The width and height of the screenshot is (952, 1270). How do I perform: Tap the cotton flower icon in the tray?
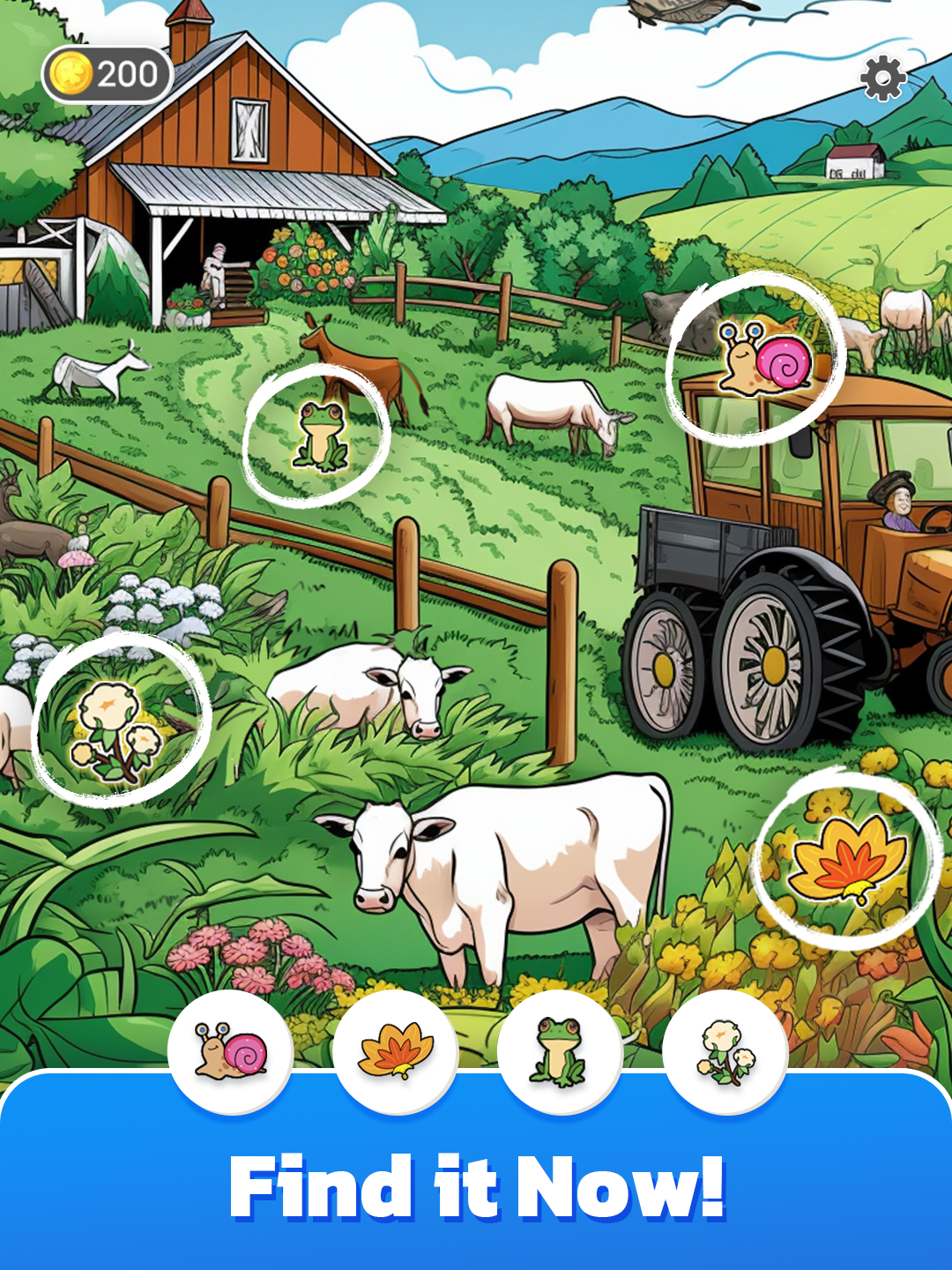(x=725, y=1051)
